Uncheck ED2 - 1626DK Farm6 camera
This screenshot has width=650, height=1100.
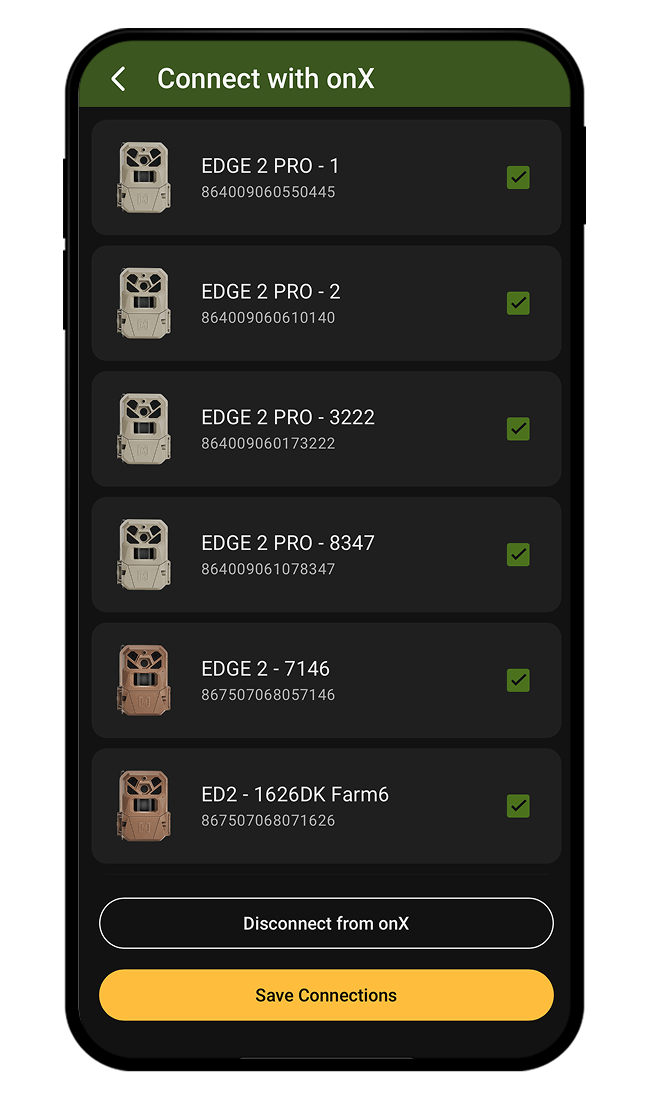click(518, 806)
